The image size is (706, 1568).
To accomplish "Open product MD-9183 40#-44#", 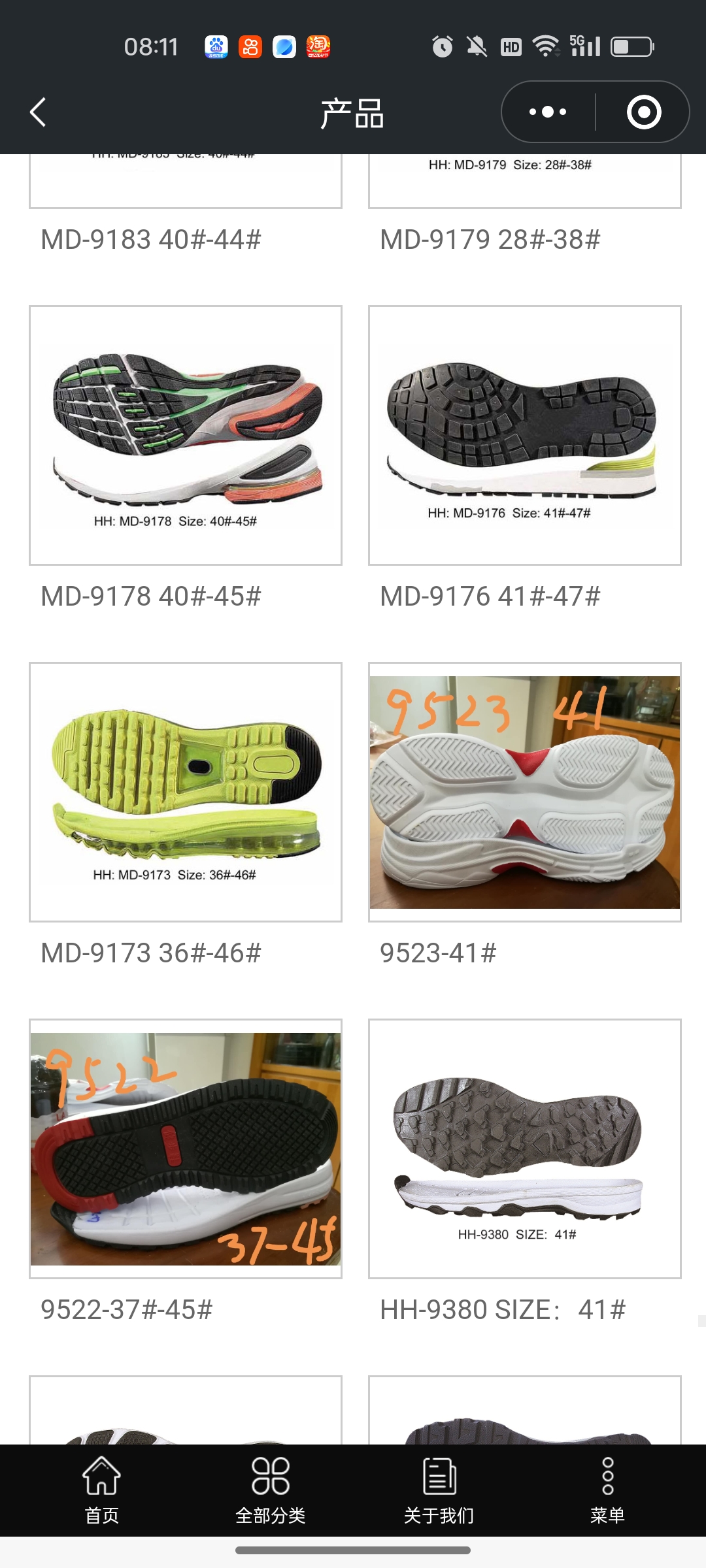I will [x=151, y=239].
